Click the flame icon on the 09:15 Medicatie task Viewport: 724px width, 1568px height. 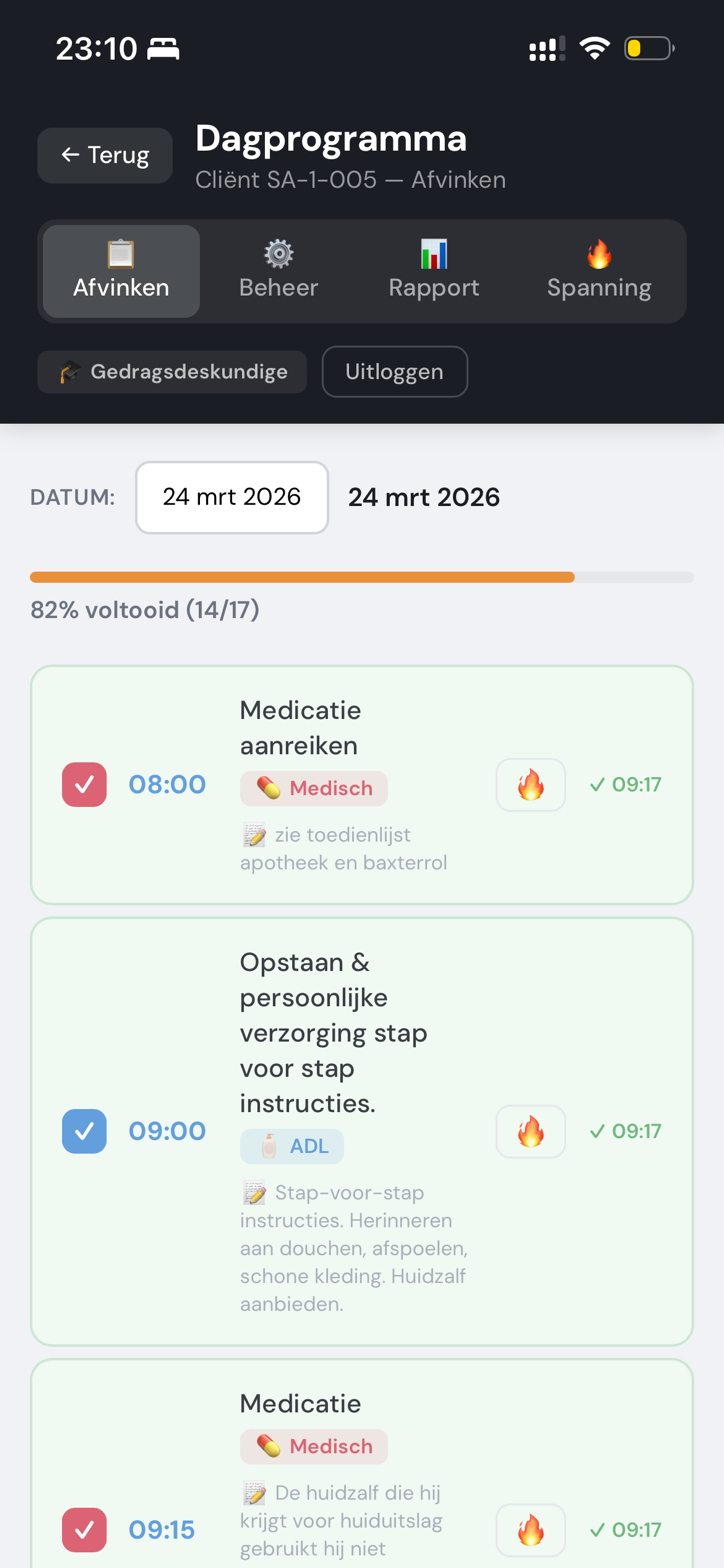pyautogui.click(x=529, y=1530)
